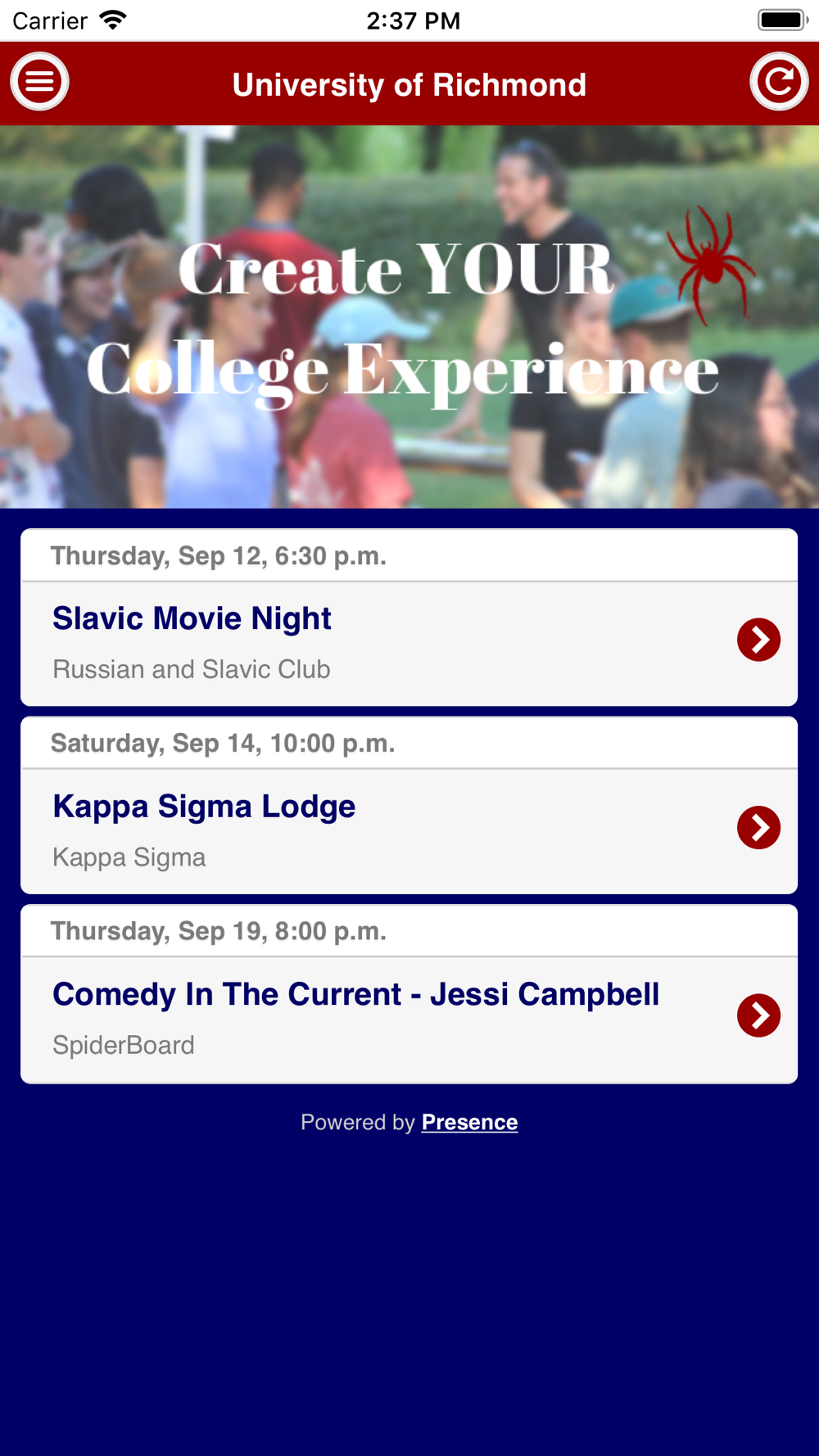This screenshot has width=819, height=1456.
Task: View Comedy In The Current event details
Action: [x=409, y=1020]
